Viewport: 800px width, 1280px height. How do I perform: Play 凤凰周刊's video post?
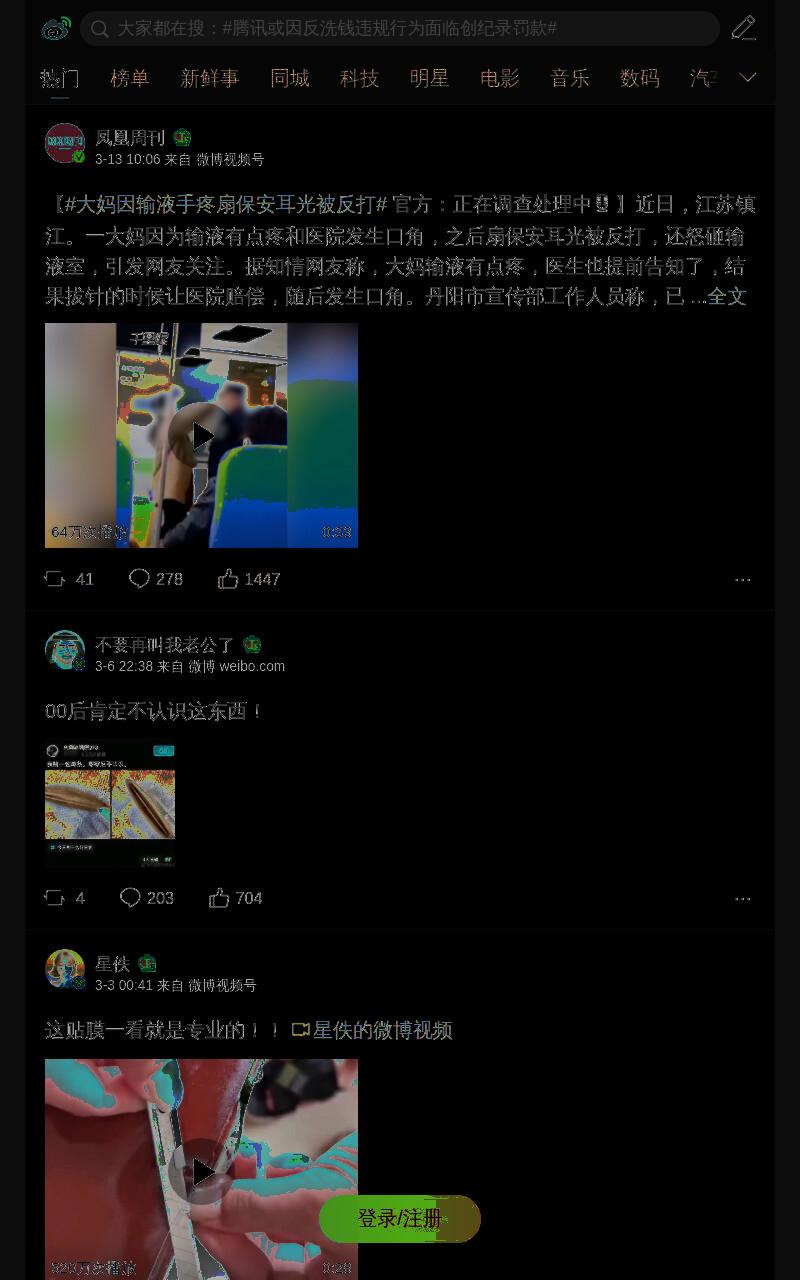point(201,435)
